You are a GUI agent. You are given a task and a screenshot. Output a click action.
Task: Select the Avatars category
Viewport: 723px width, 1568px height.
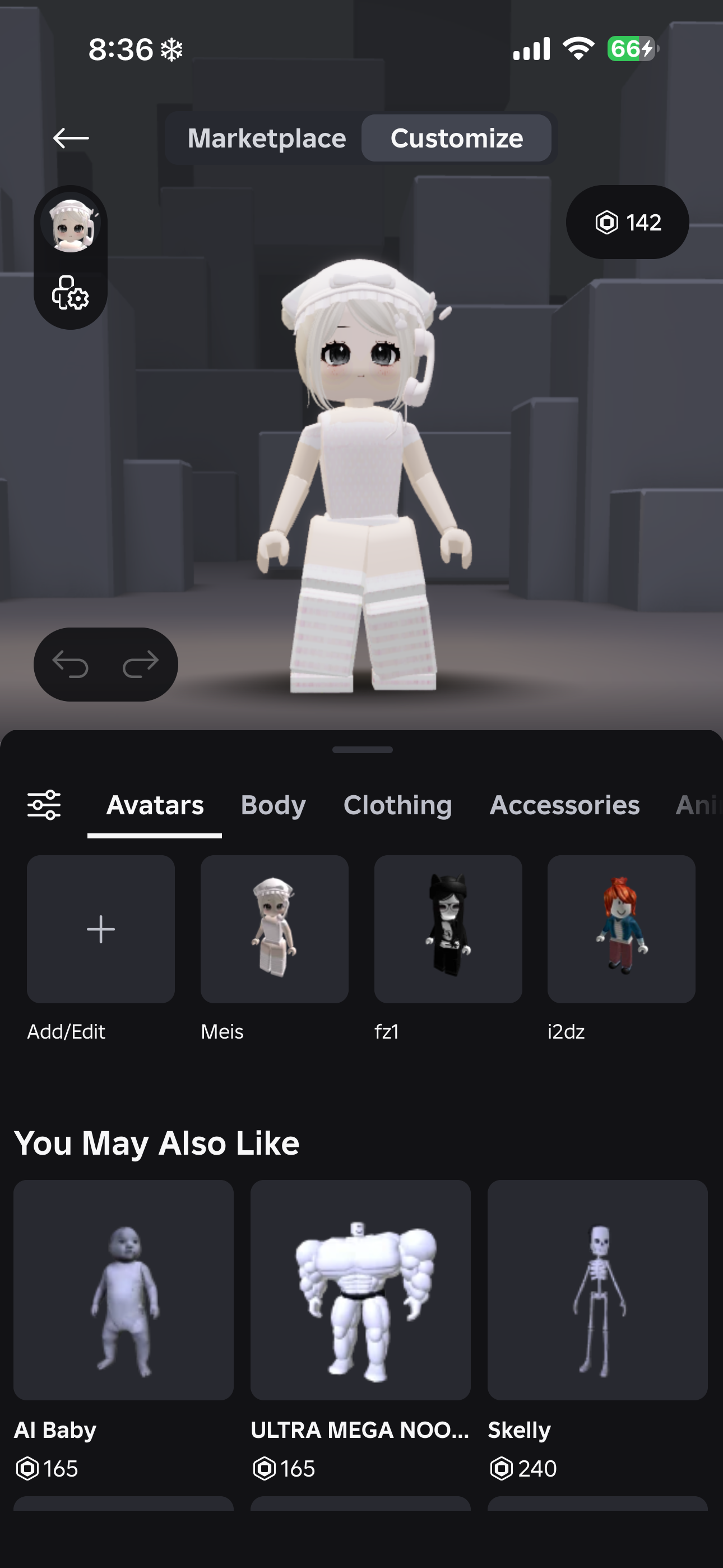tap(155, 805)
